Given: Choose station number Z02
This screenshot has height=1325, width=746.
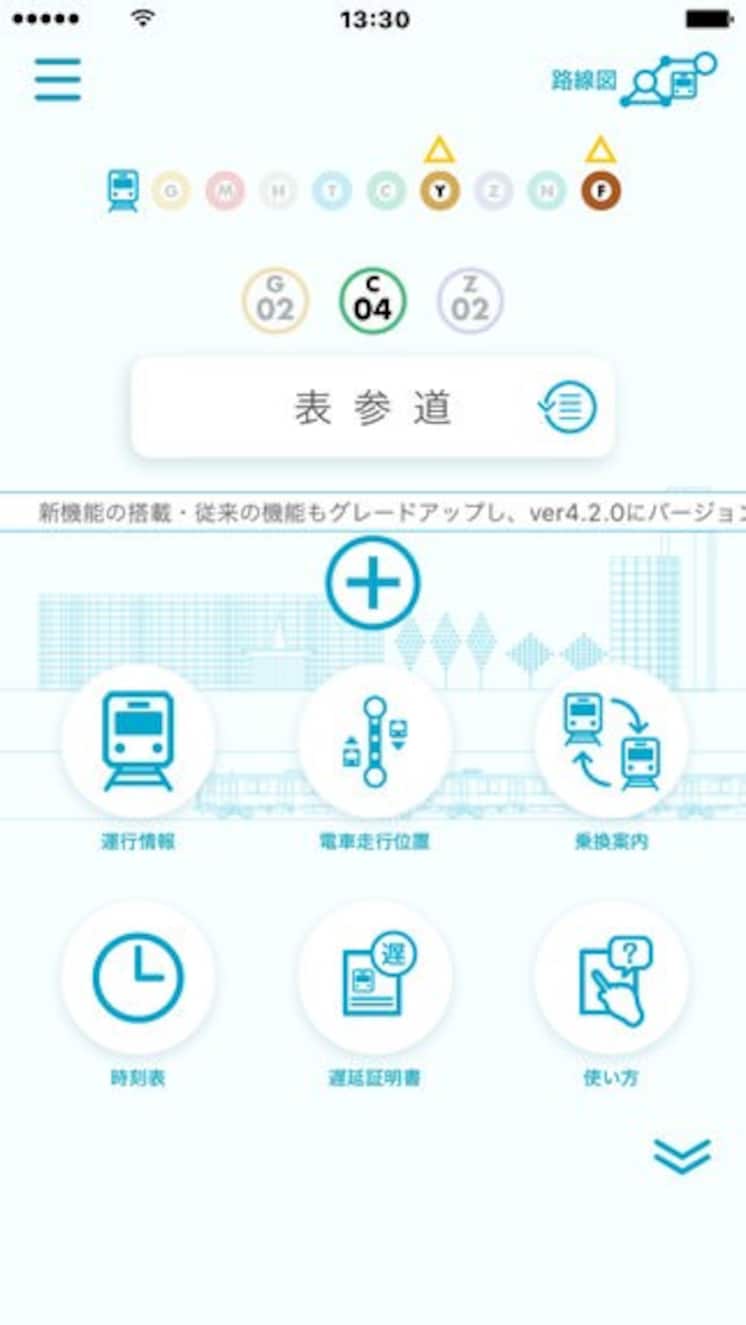Looking at the screenshot, I should pyautogui.click(x=469, y=301).
